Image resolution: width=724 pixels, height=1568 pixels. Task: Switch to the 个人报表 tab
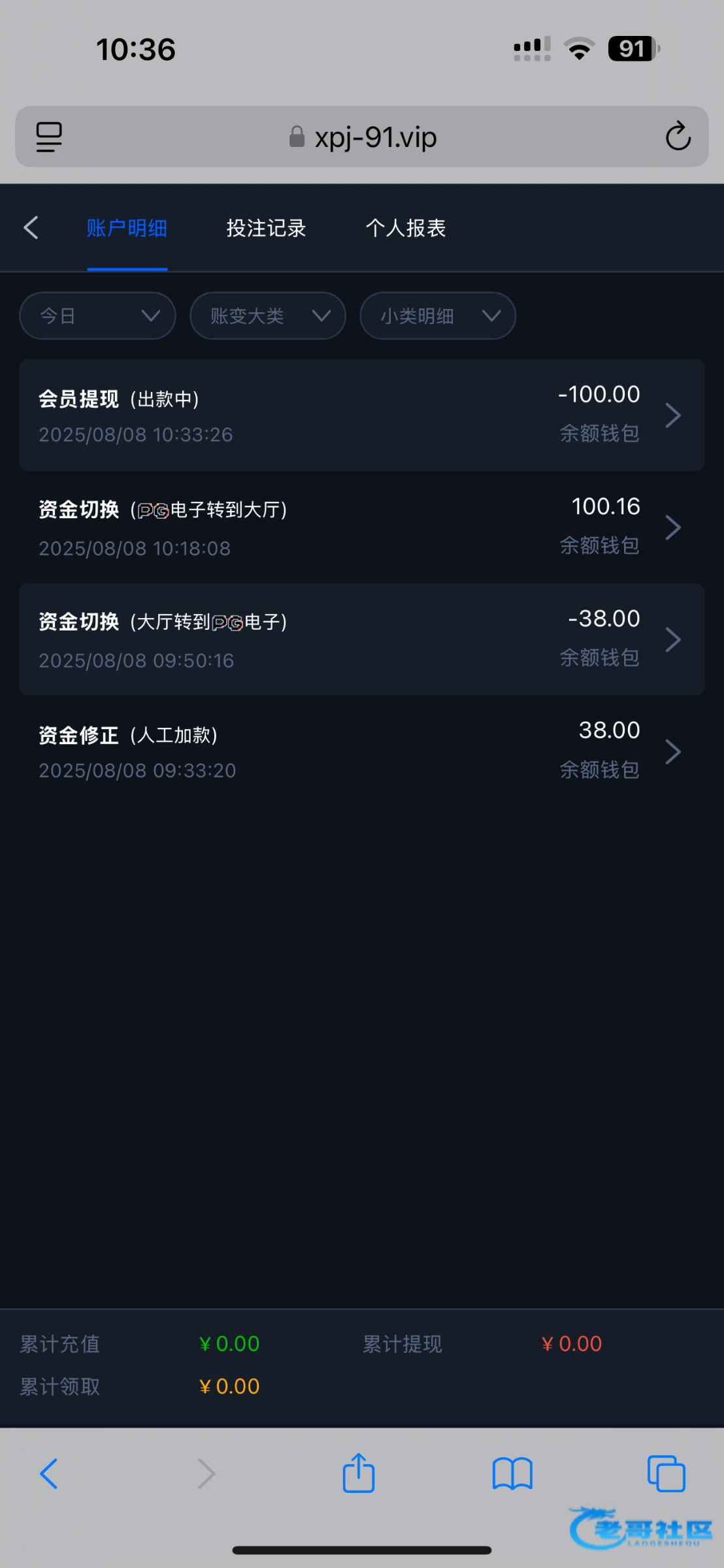405,228
